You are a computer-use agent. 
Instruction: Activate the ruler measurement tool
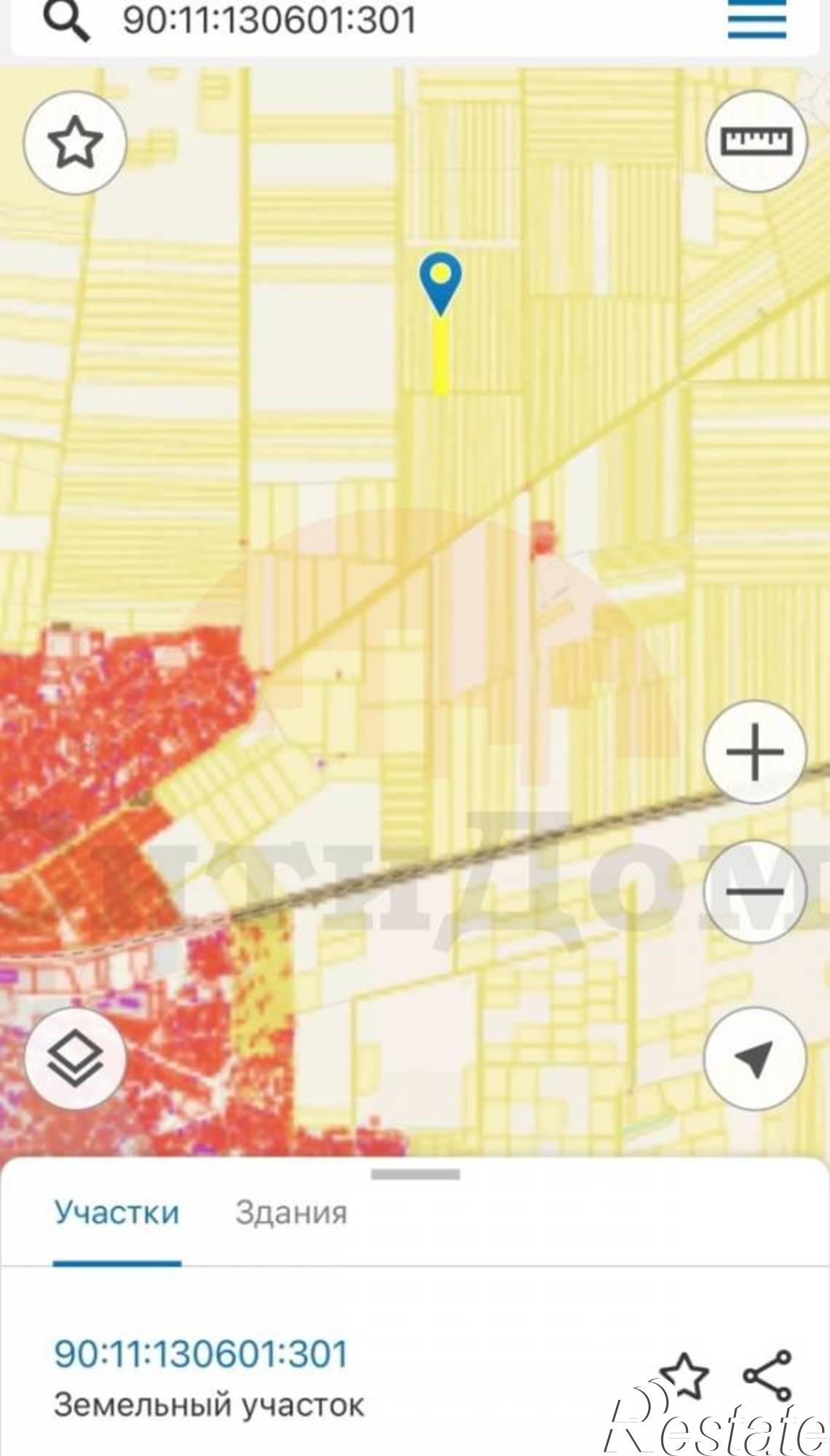coord(756,141)
